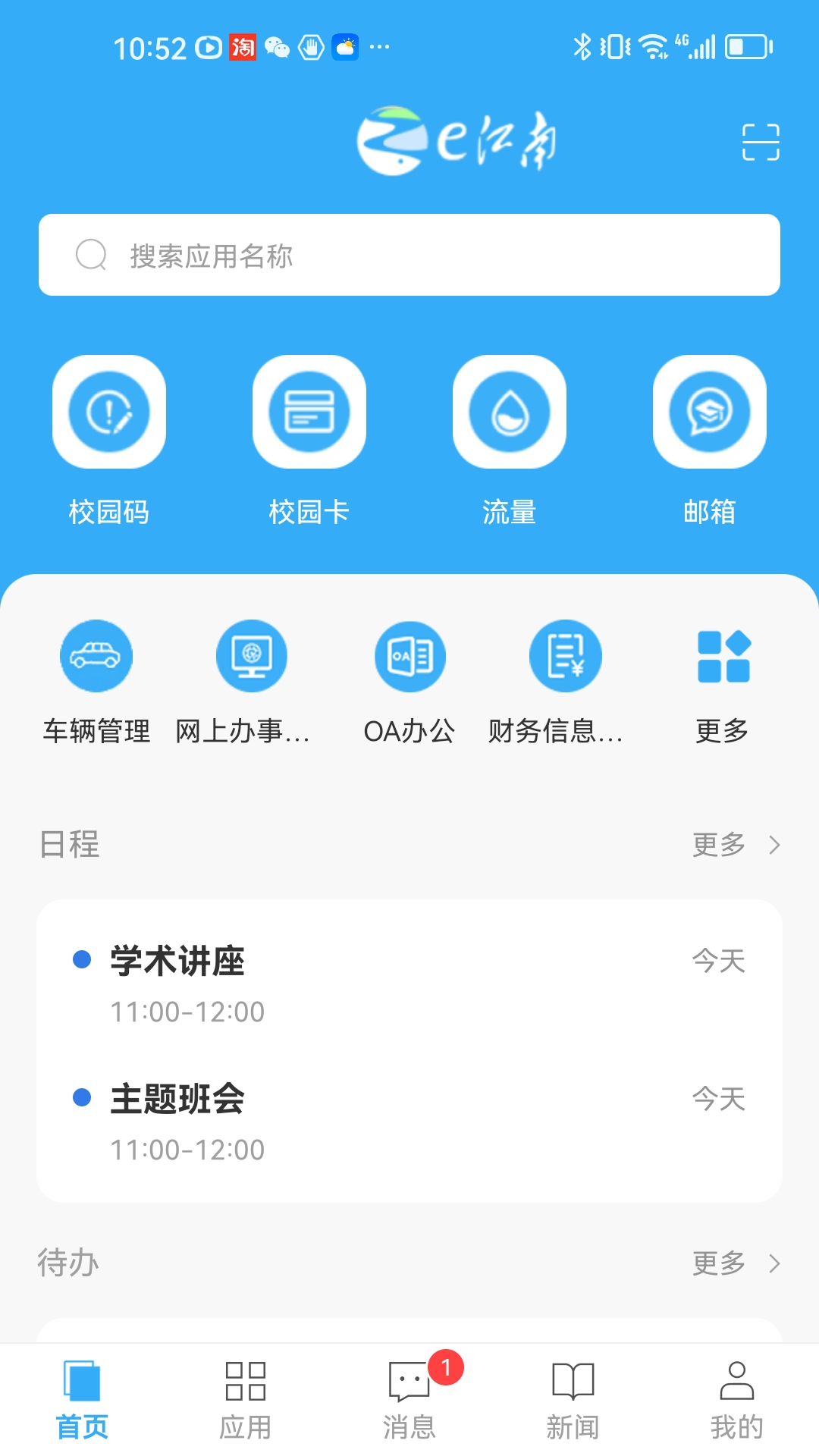Open the QR scan icon at top right
This screenshot has height=1456, width=819.
pos(760,142)
